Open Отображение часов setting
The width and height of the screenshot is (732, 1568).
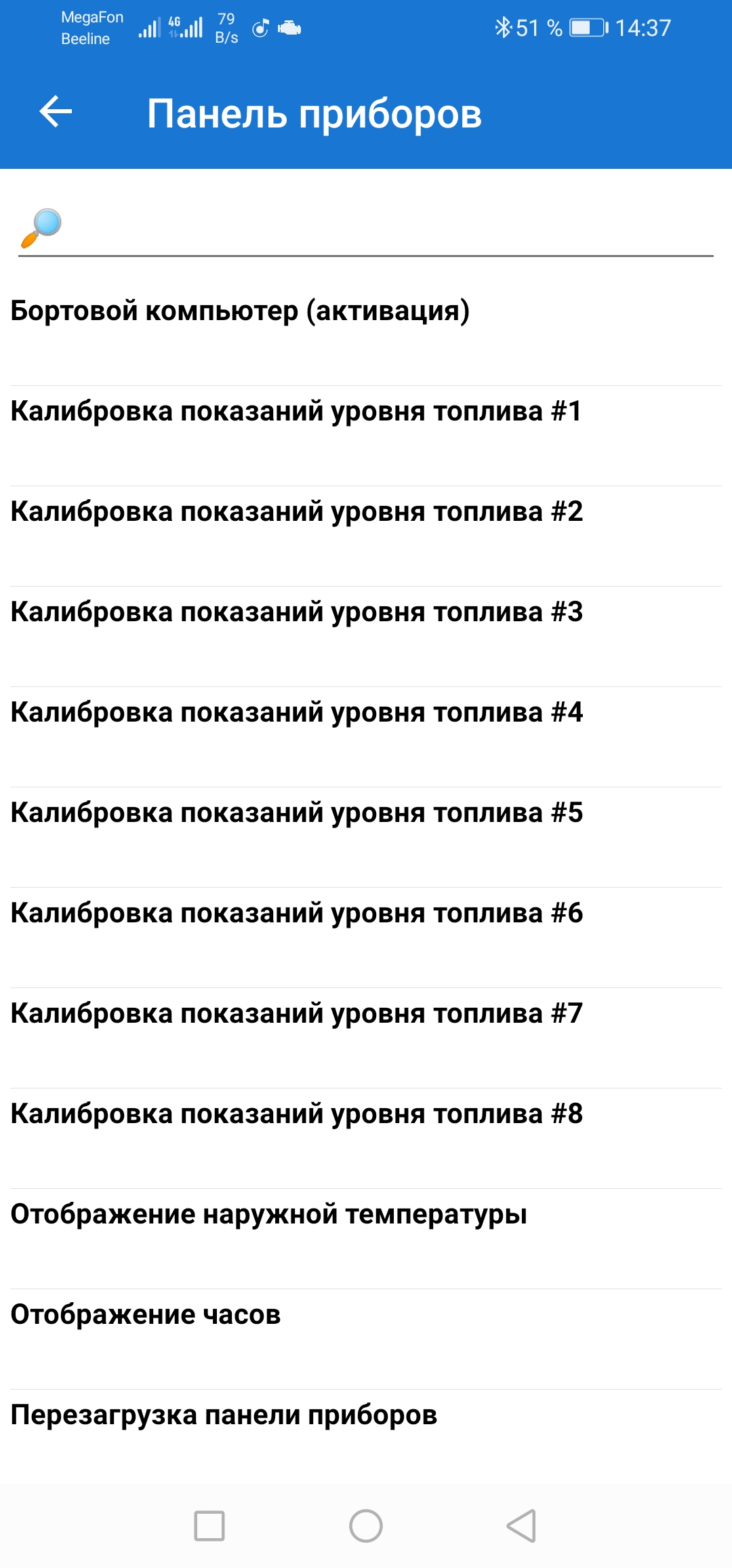[366, 1339]
